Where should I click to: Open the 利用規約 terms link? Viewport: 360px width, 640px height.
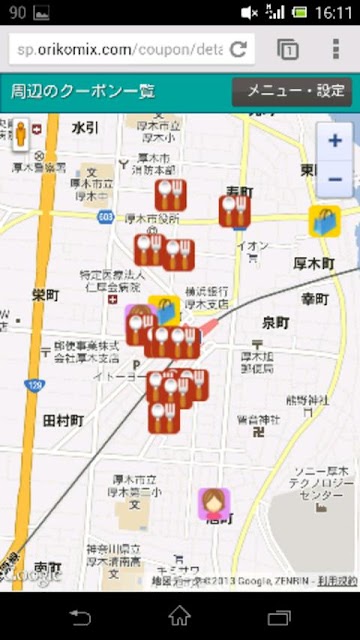(338, 581)
